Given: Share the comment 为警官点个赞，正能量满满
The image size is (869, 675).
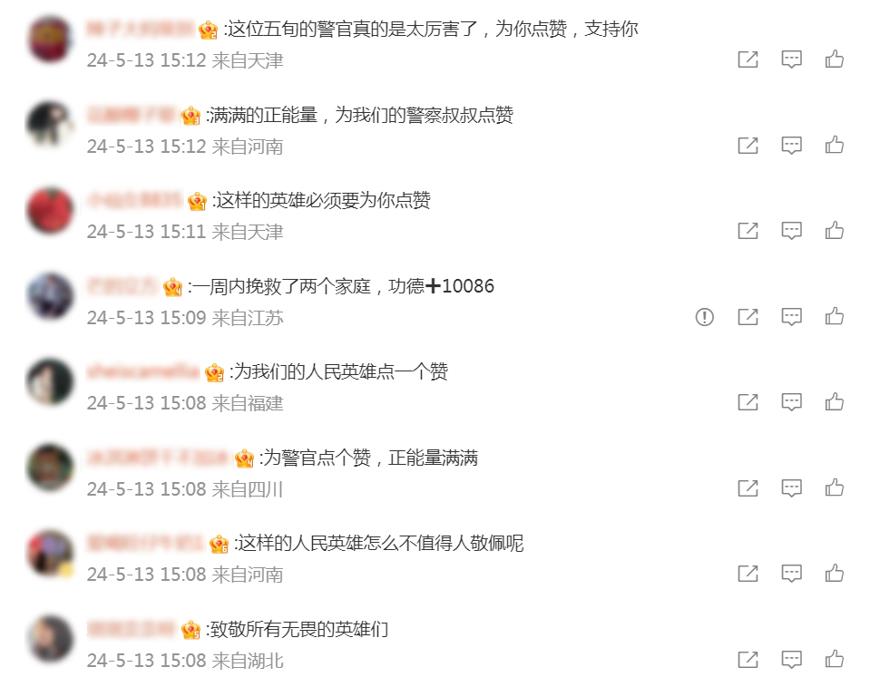Looking at the screenshot, I should (x=747, y=488).
